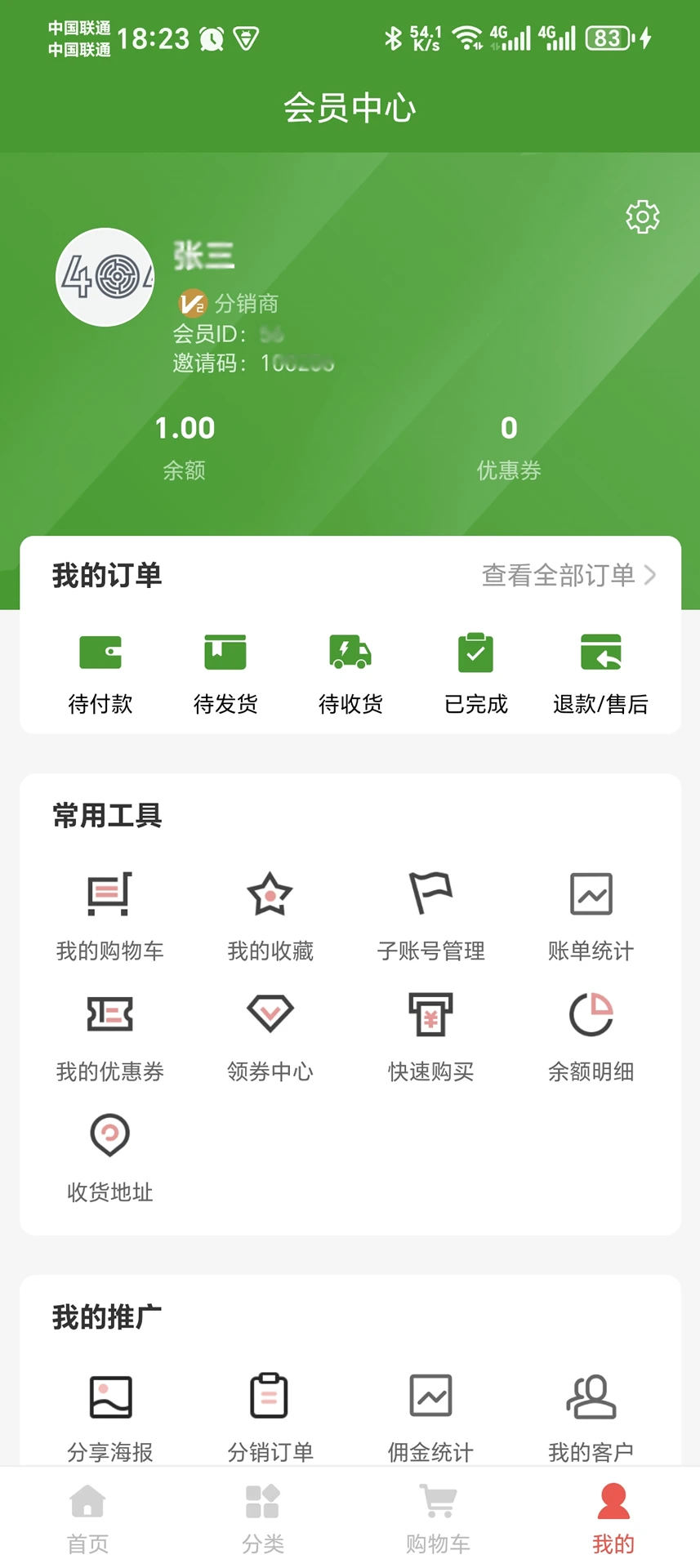Switch to the 分类 category tab
The height and width of the screenshot is (1568, 700).
[x=262, y=1517]
